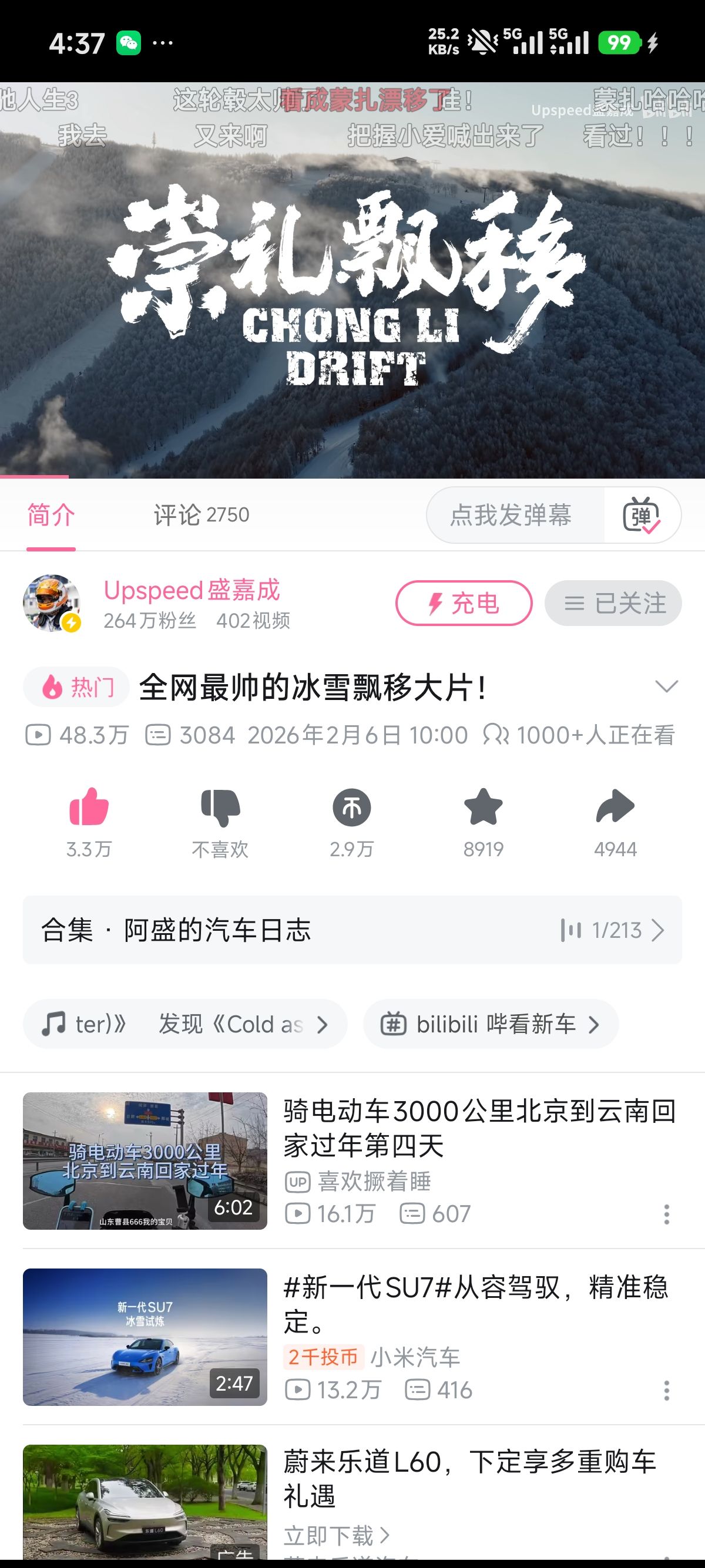
Task: Add this video to favorites
Action: (484, 809)
